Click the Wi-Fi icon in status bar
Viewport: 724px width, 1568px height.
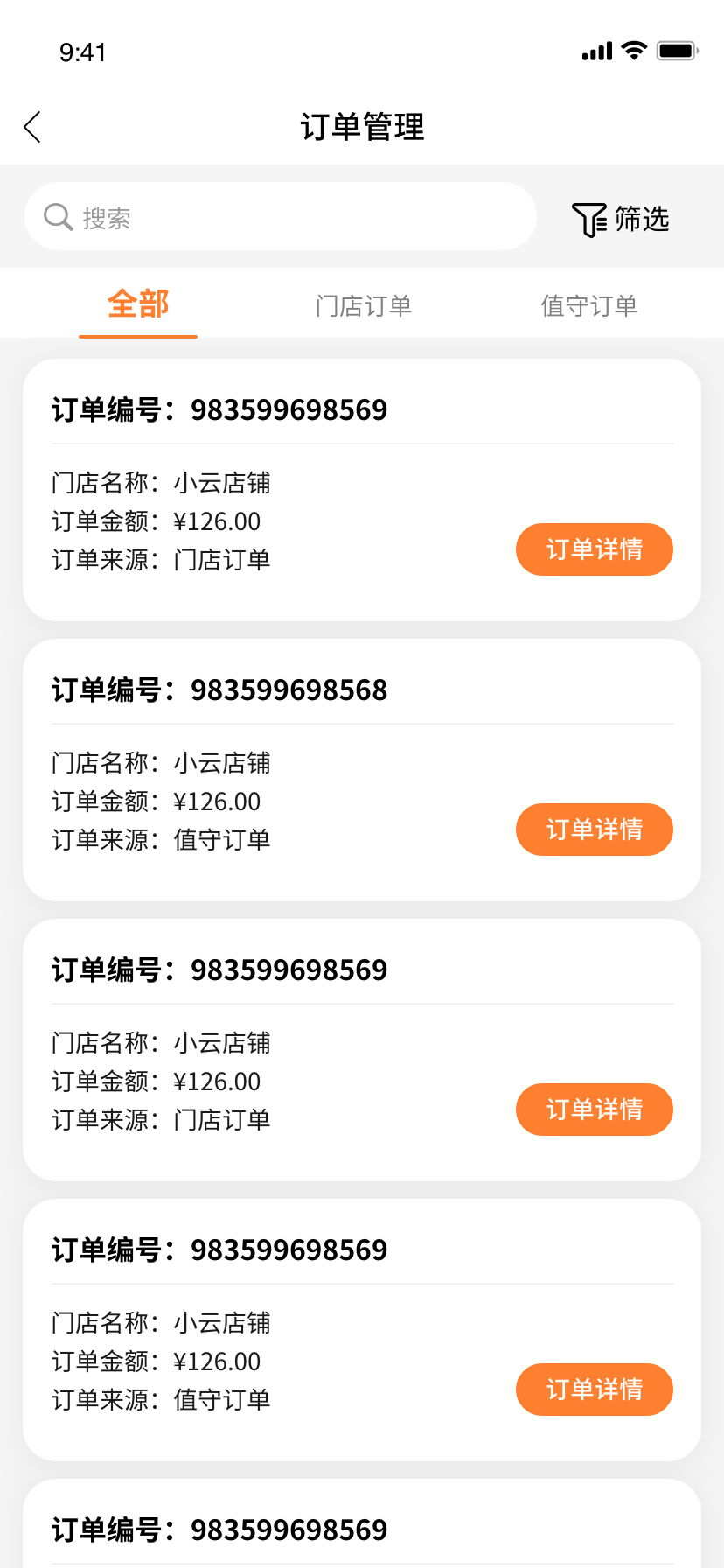tap(632, 52)
